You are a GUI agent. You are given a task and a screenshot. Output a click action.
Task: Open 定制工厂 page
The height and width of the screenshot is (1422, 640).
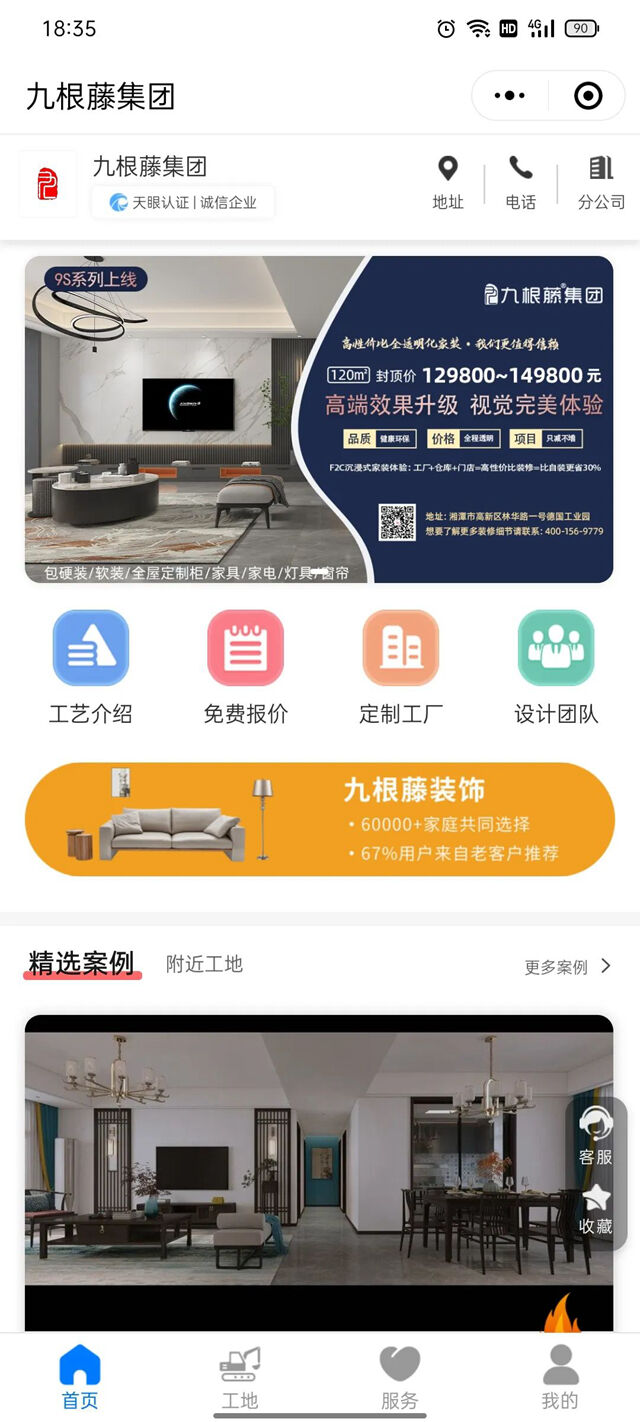tap(401, 667)
